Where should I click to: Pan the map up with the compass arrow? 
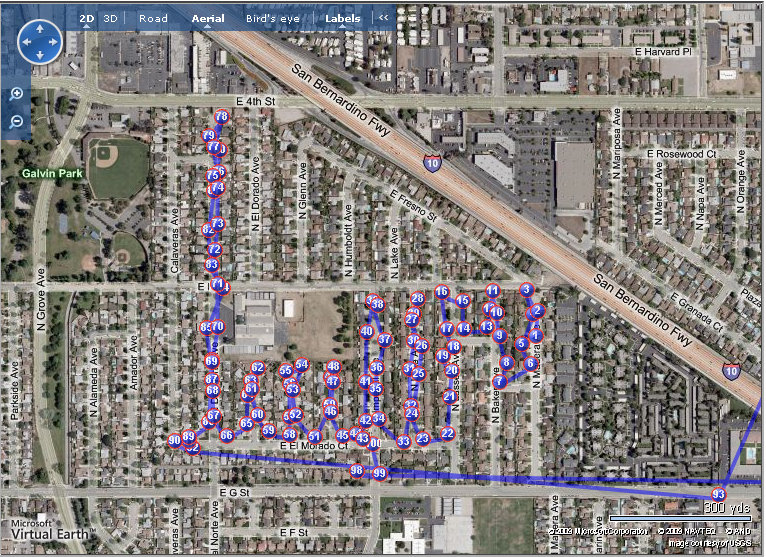[x=40, y=27]
